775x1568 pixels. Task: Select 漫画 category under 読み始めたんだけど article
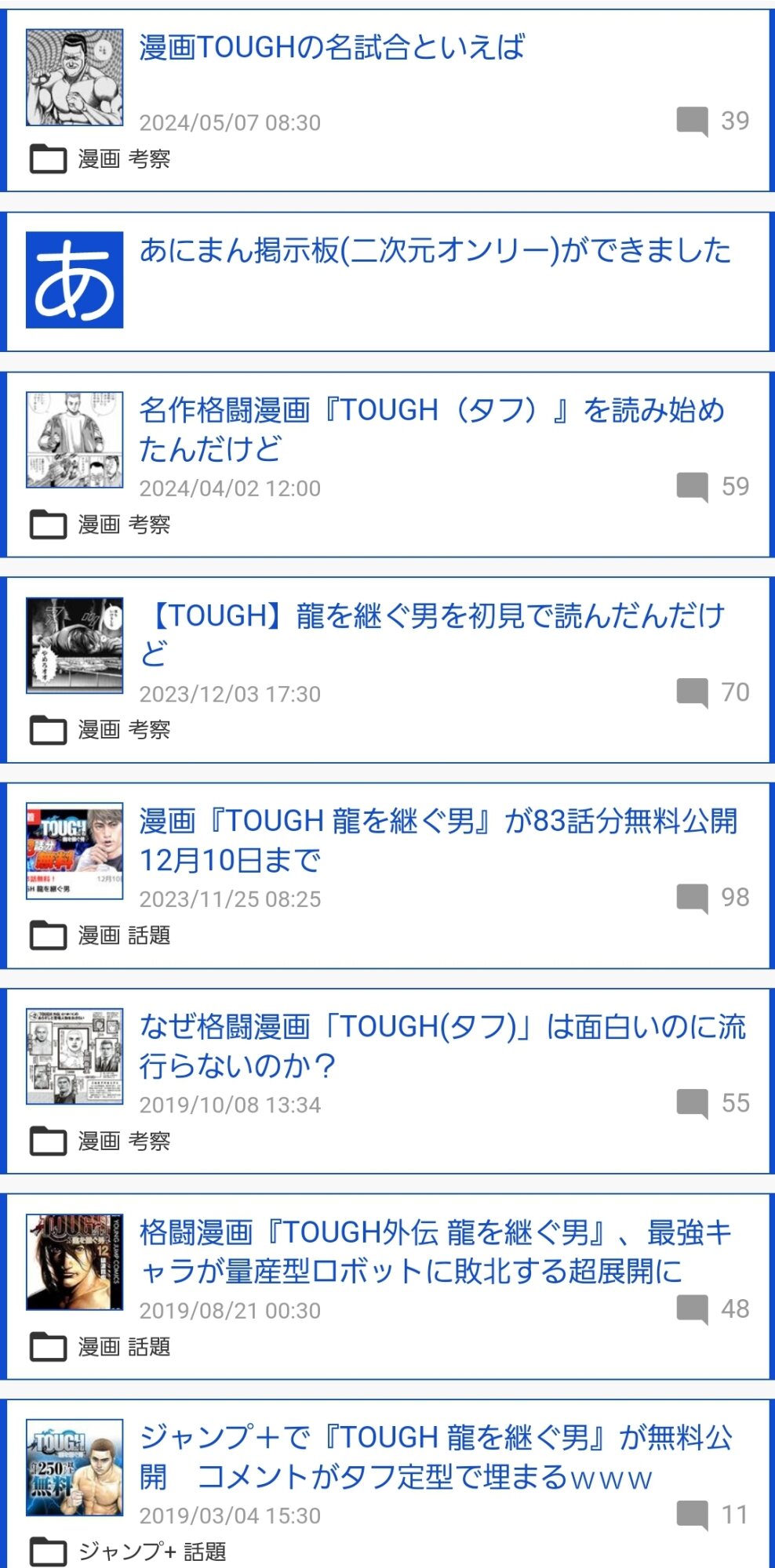99,524
